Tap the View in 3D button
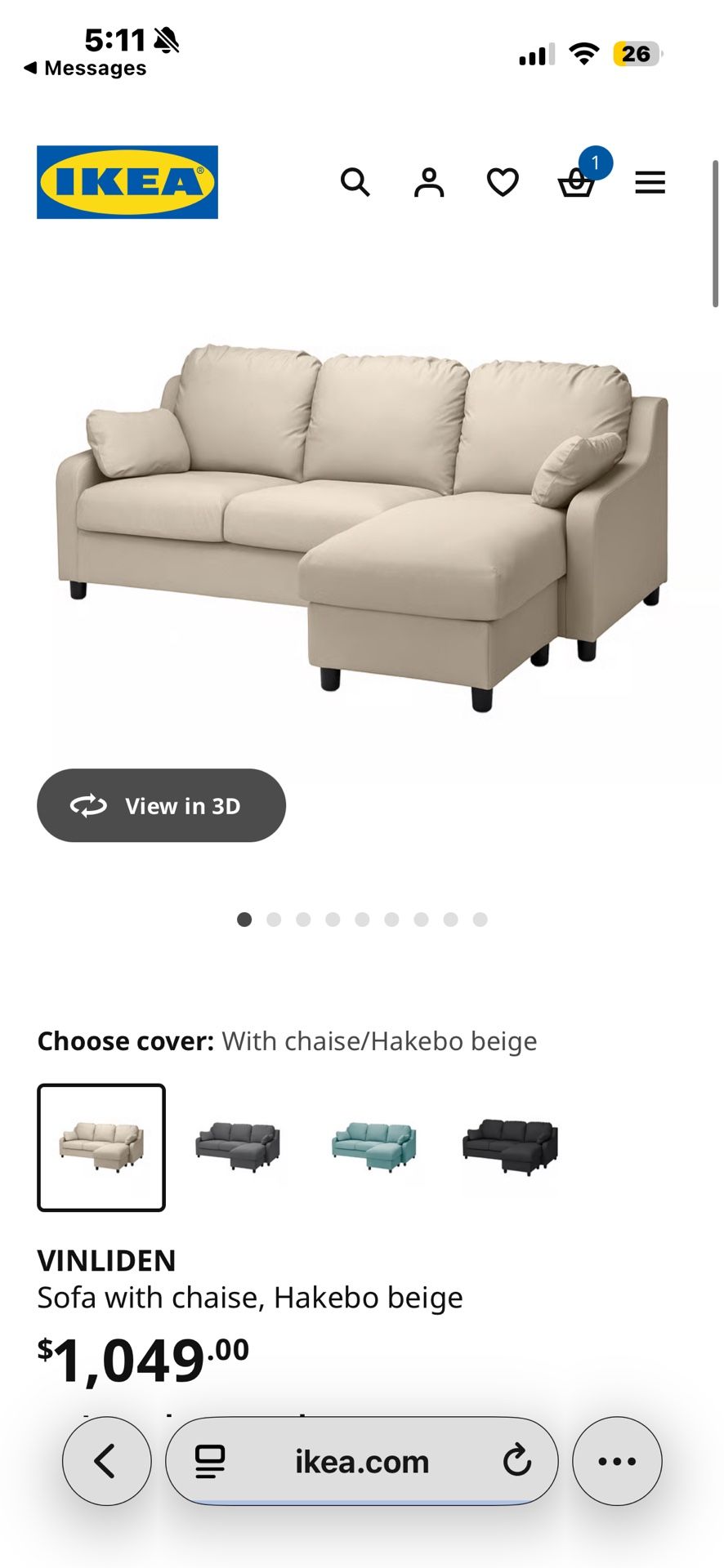Screen dimensions: 724x1568 pos(161,805)
